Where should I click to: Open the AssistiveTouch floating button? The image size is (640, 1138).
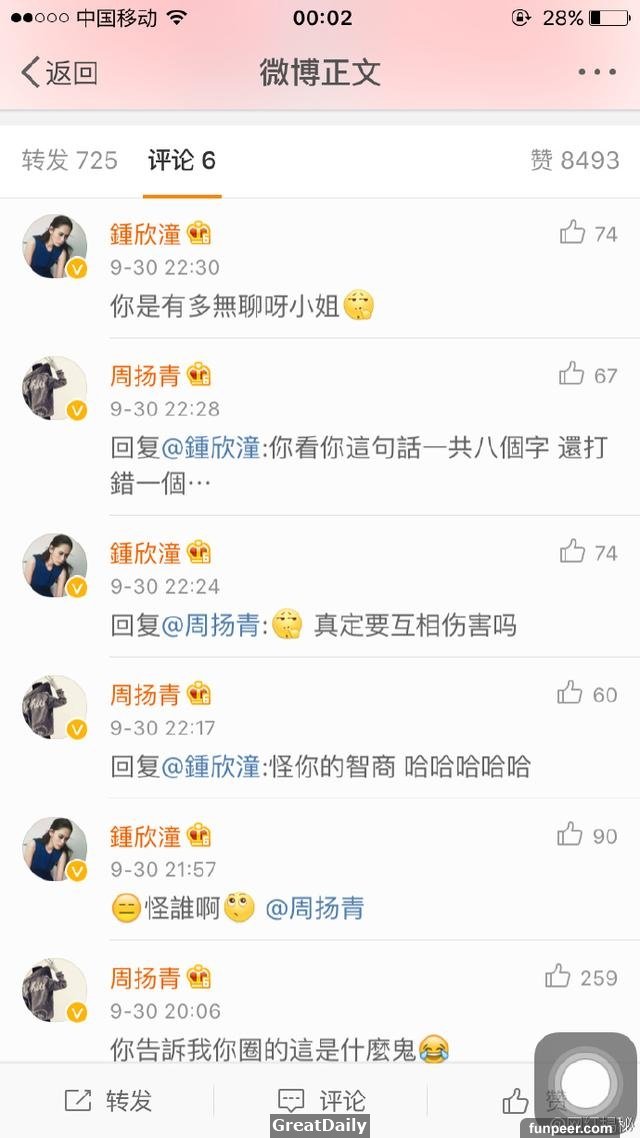(x=587, y=1081)
